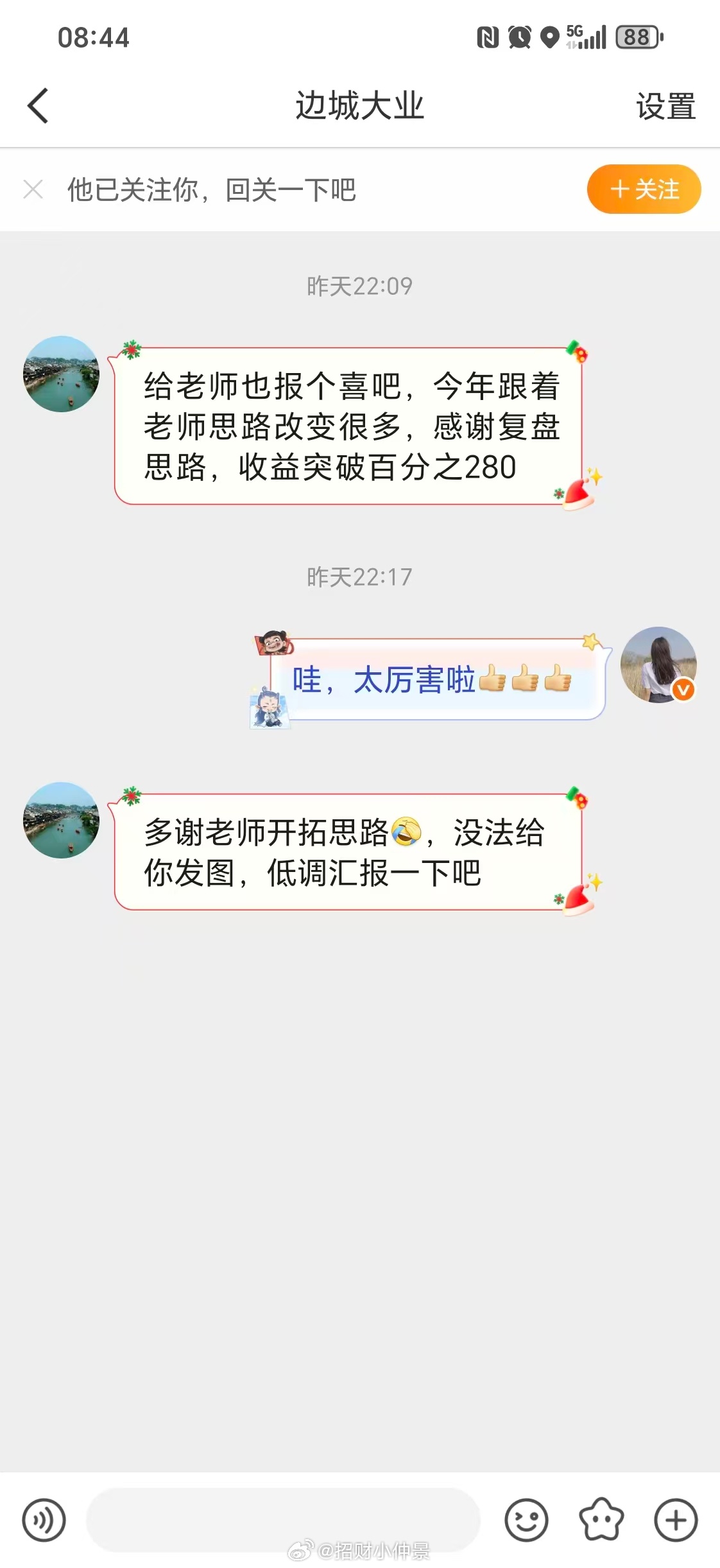Tap the orange +关注 button
The width and height of the screenshot is (720, 1568).
(644, 189)
